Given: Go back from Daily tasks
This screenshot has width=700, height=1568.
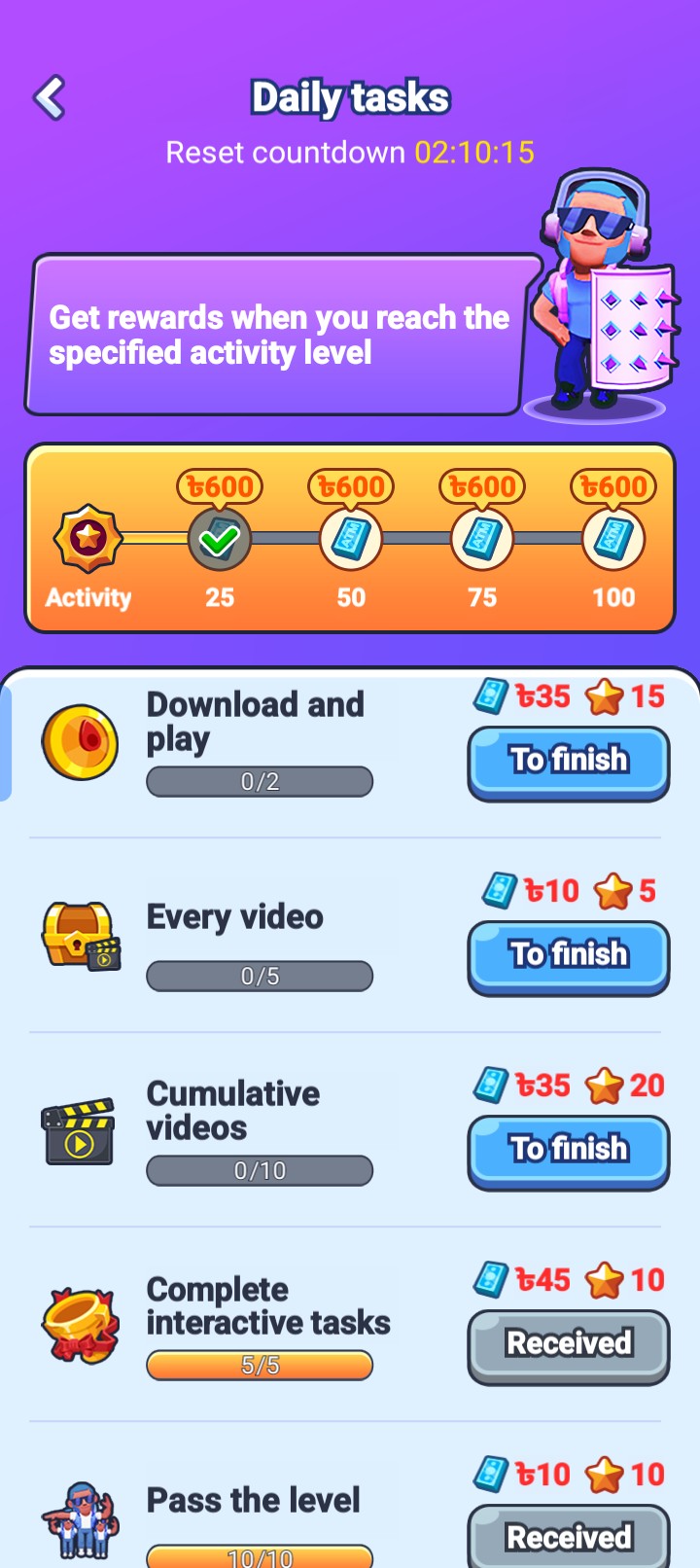Looking at the screenshot, I should [x=50, y=98].
